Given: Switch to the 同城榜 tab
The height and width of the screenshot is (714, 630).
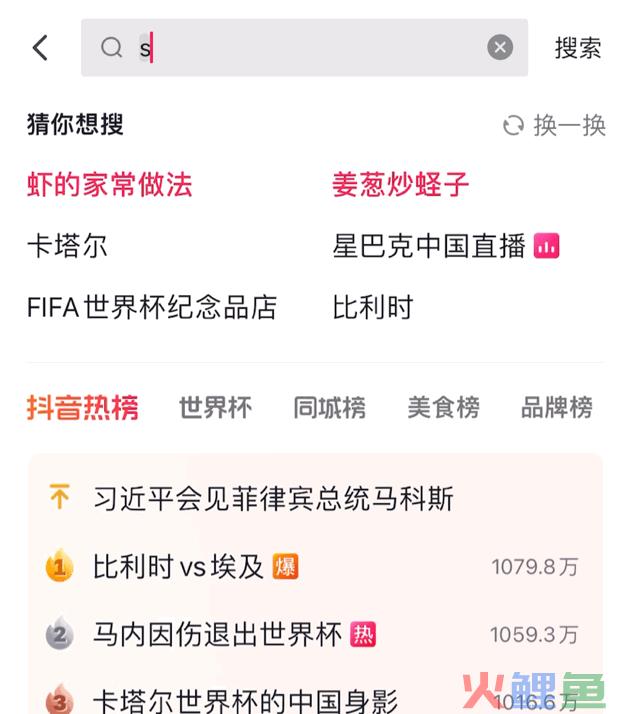Looking at the screenshot, I should point(329,408).
